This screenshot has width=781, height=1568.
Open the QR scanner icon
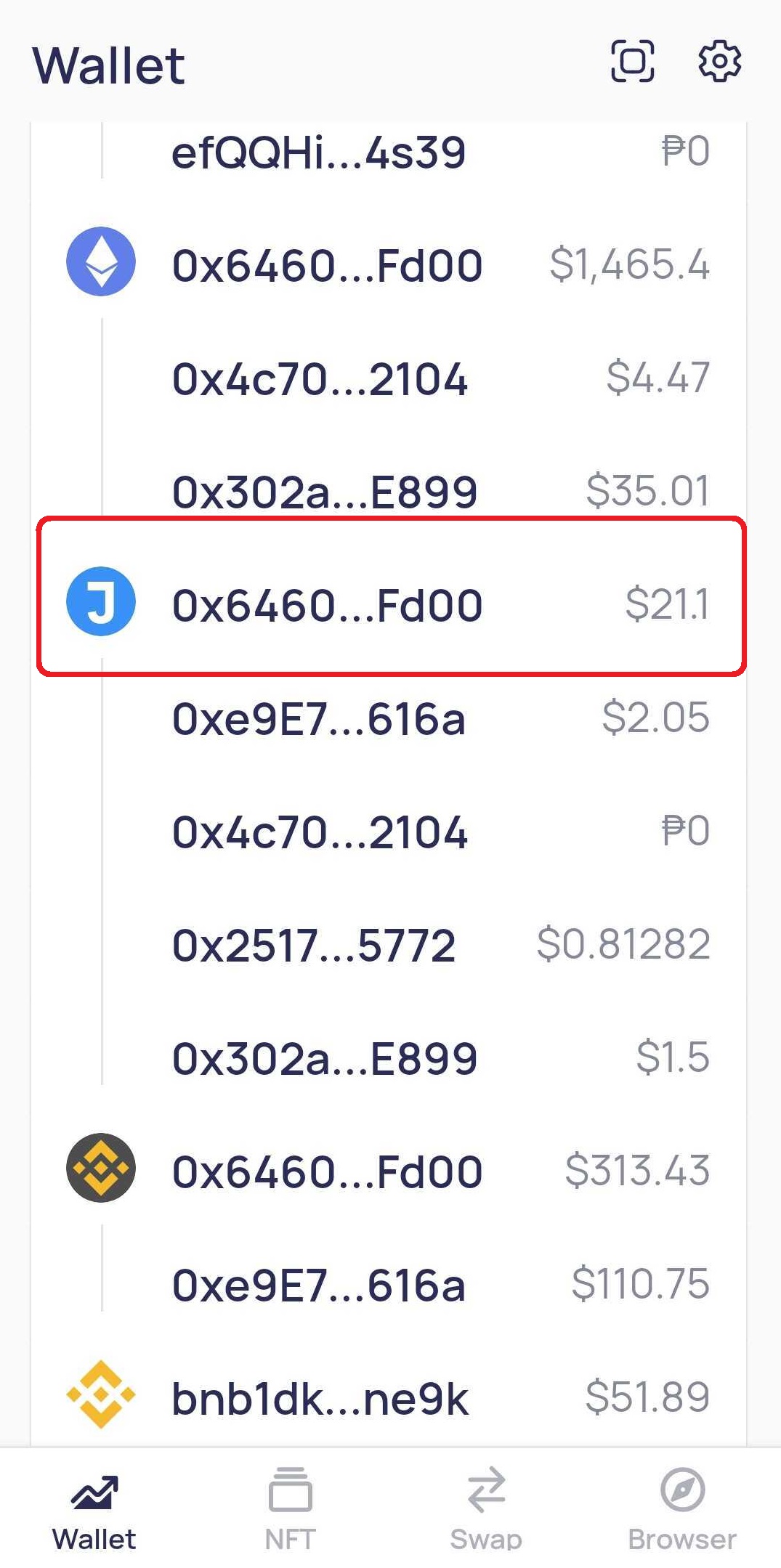click(632, 61)
